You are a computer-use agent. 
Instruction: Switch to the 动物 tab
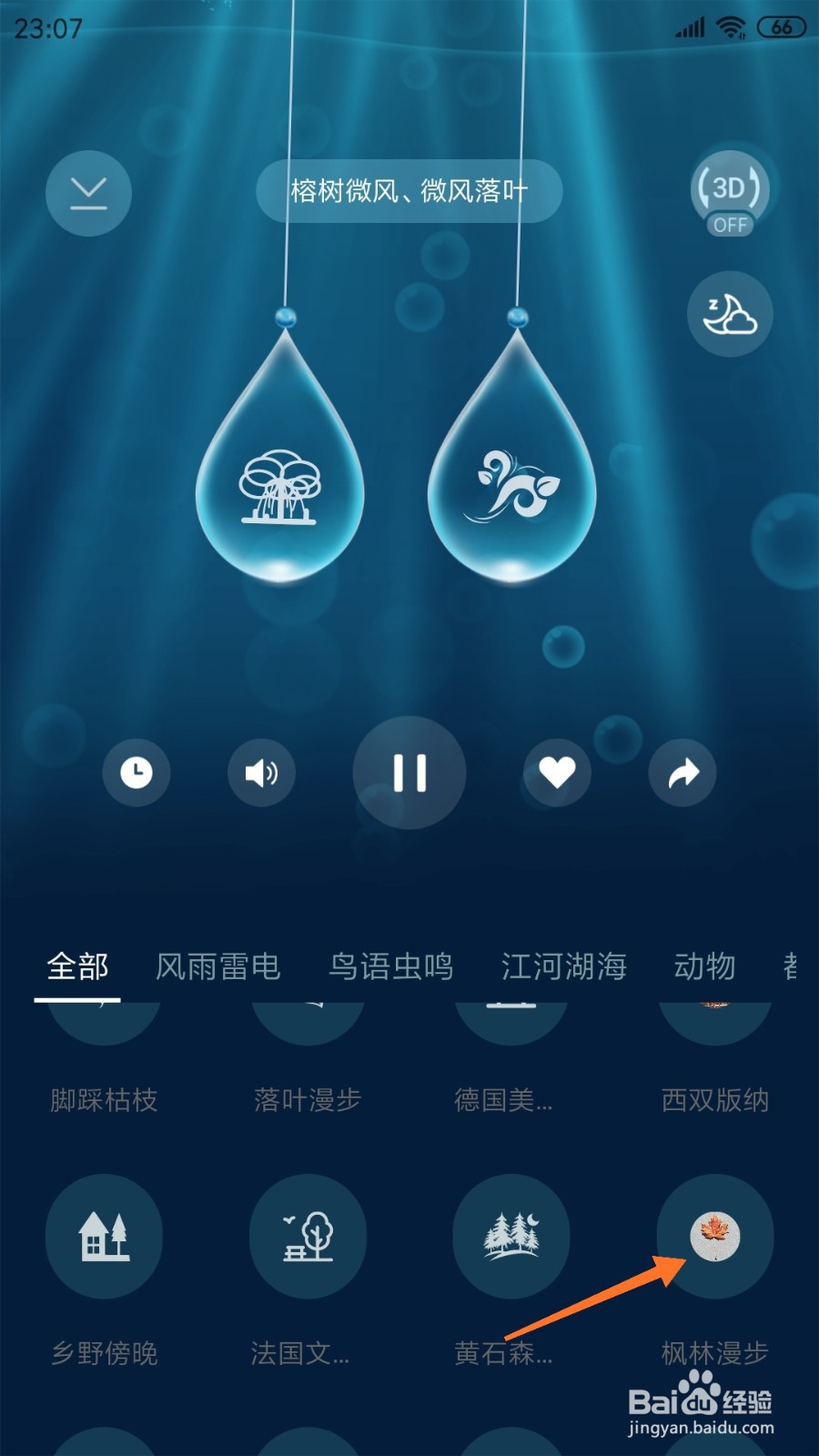704,966
